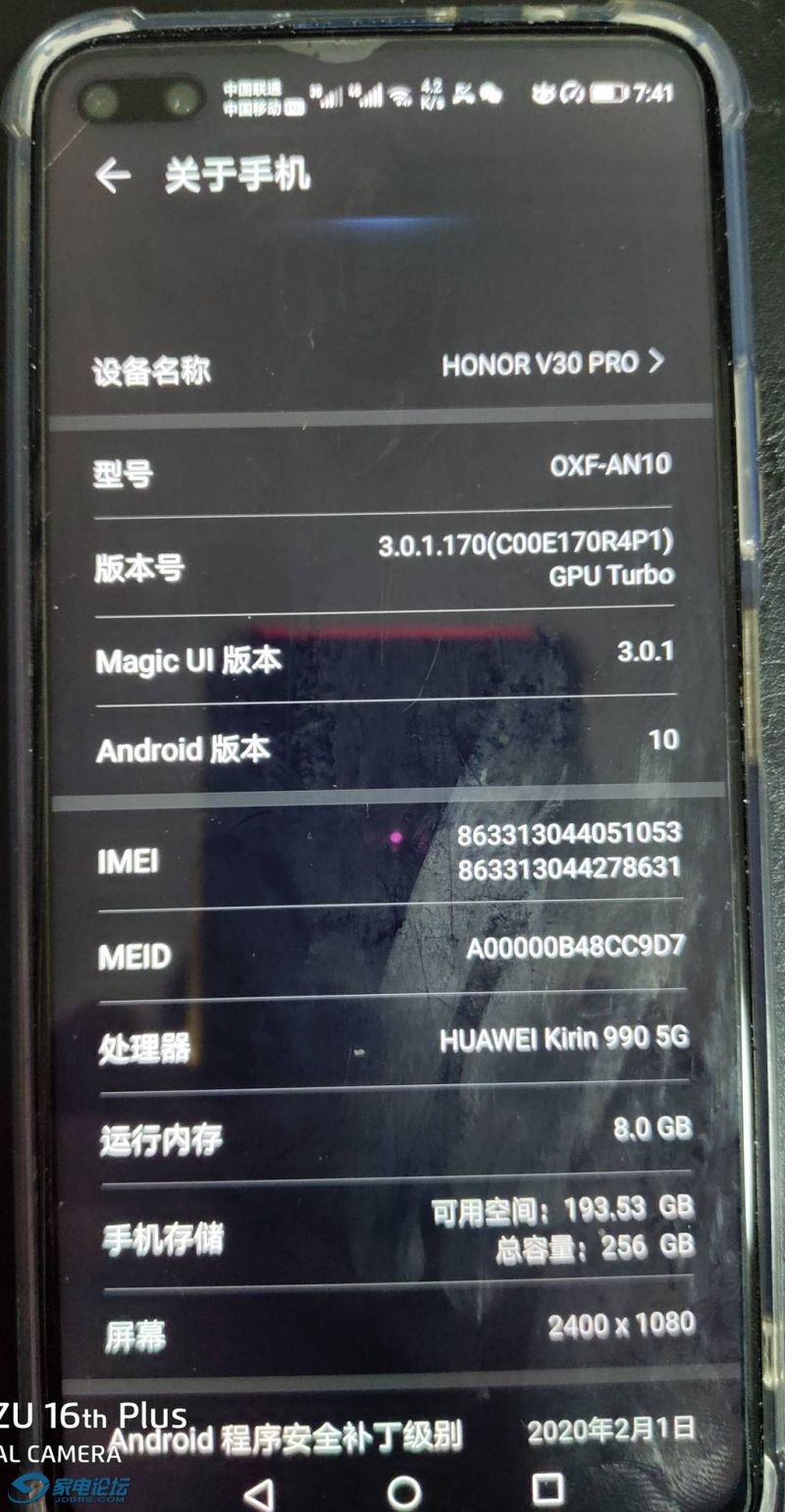The image size is (785, 1512).
Task: Open recent apps with the square button
Action: tap(547, 1486)
